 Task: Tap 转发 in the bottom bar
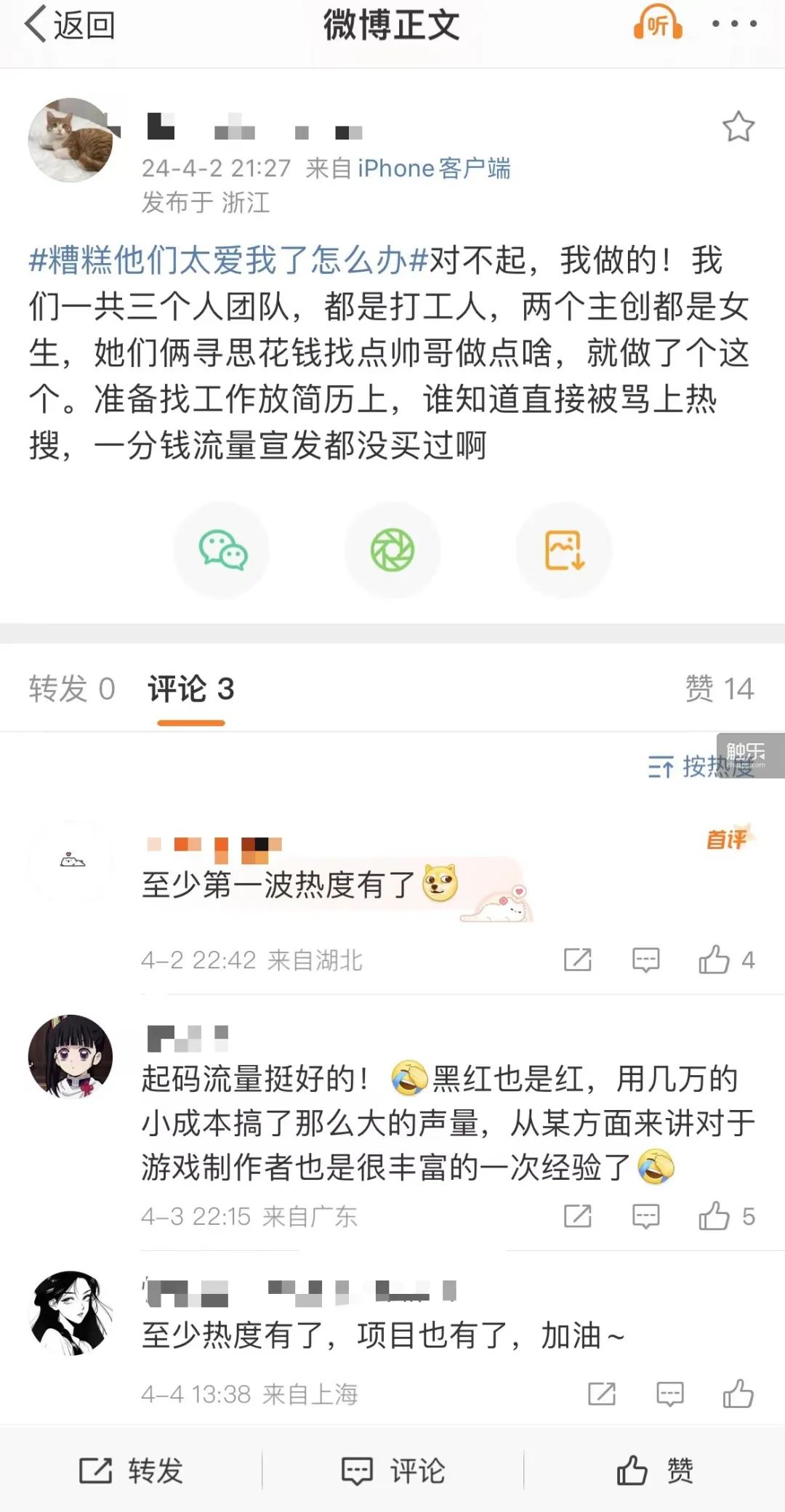pos(131,1471)
